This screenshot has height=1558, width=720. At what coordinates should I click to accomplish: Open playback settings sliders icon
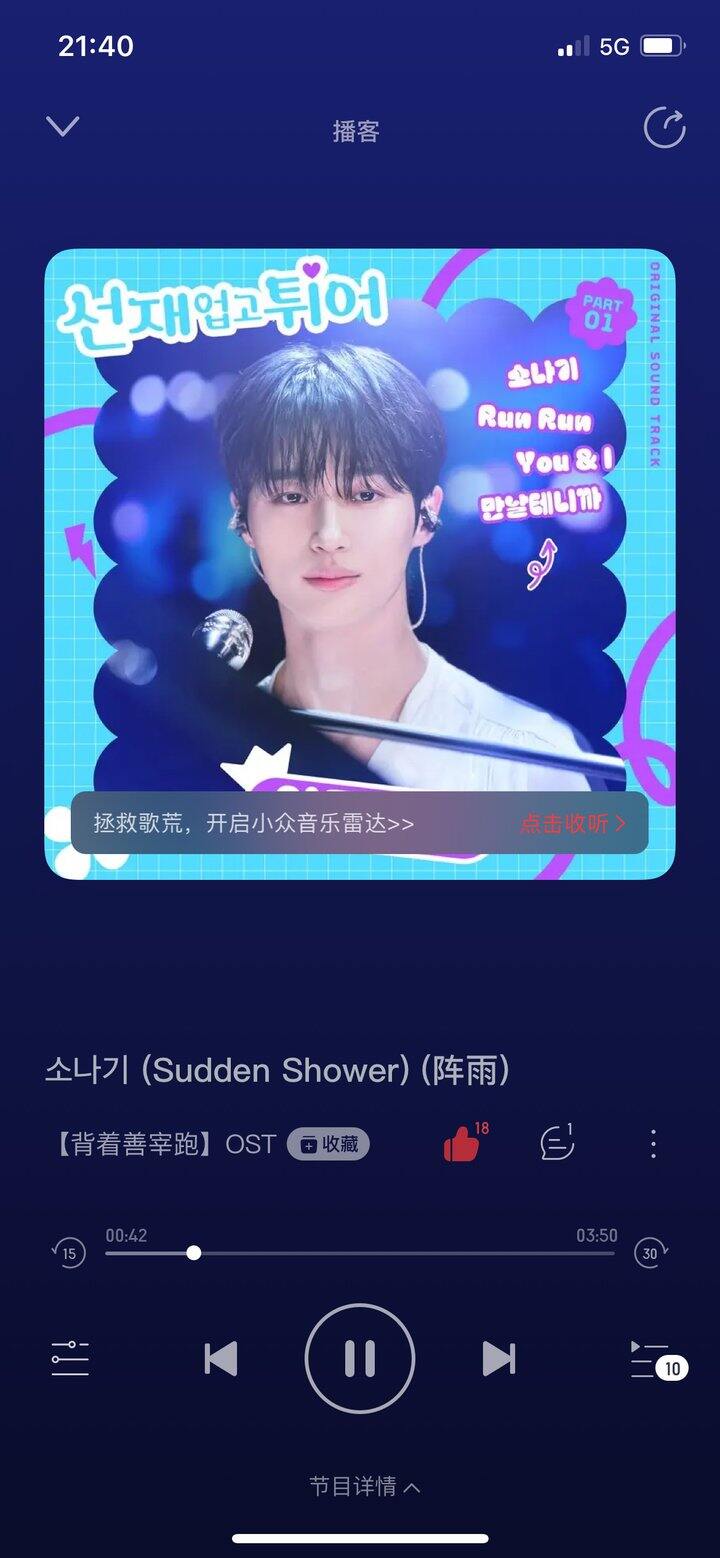70,1359
